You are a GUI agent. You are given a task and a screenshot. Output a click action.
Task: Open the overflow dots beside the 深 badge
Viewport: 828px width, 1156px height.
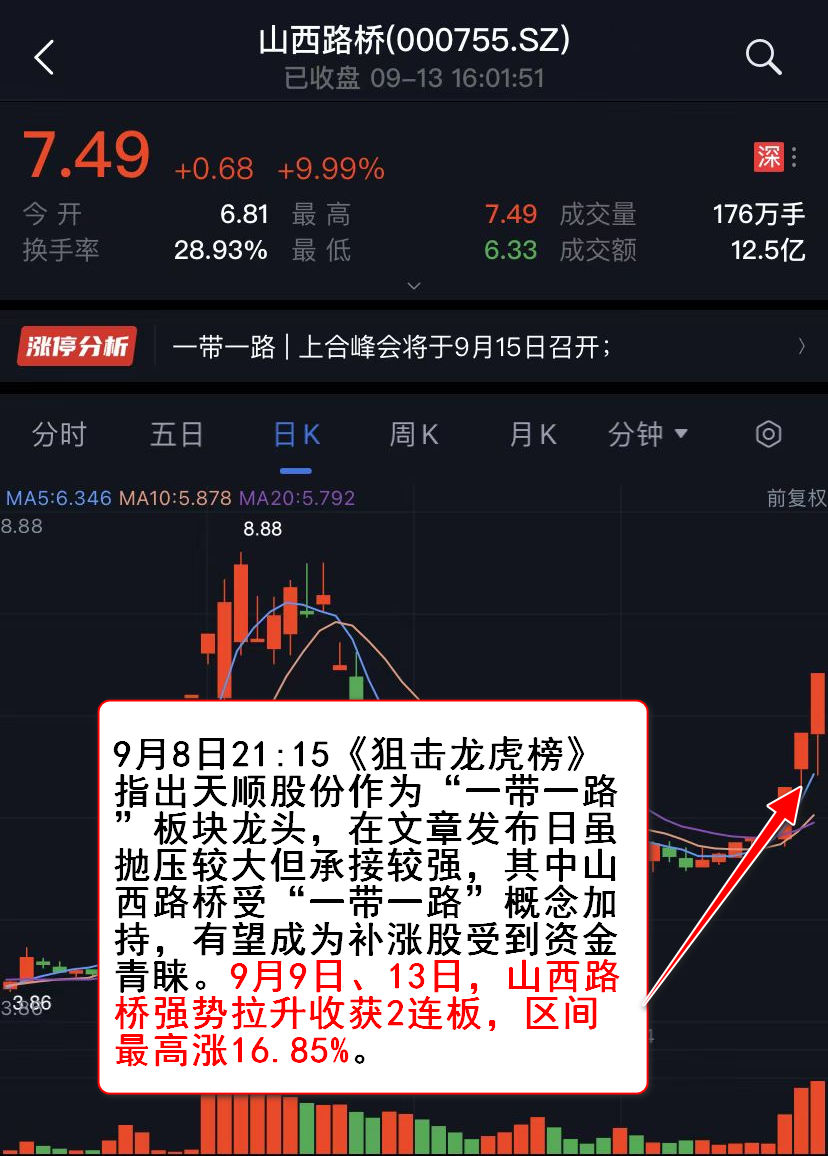(x=794, y=157)
